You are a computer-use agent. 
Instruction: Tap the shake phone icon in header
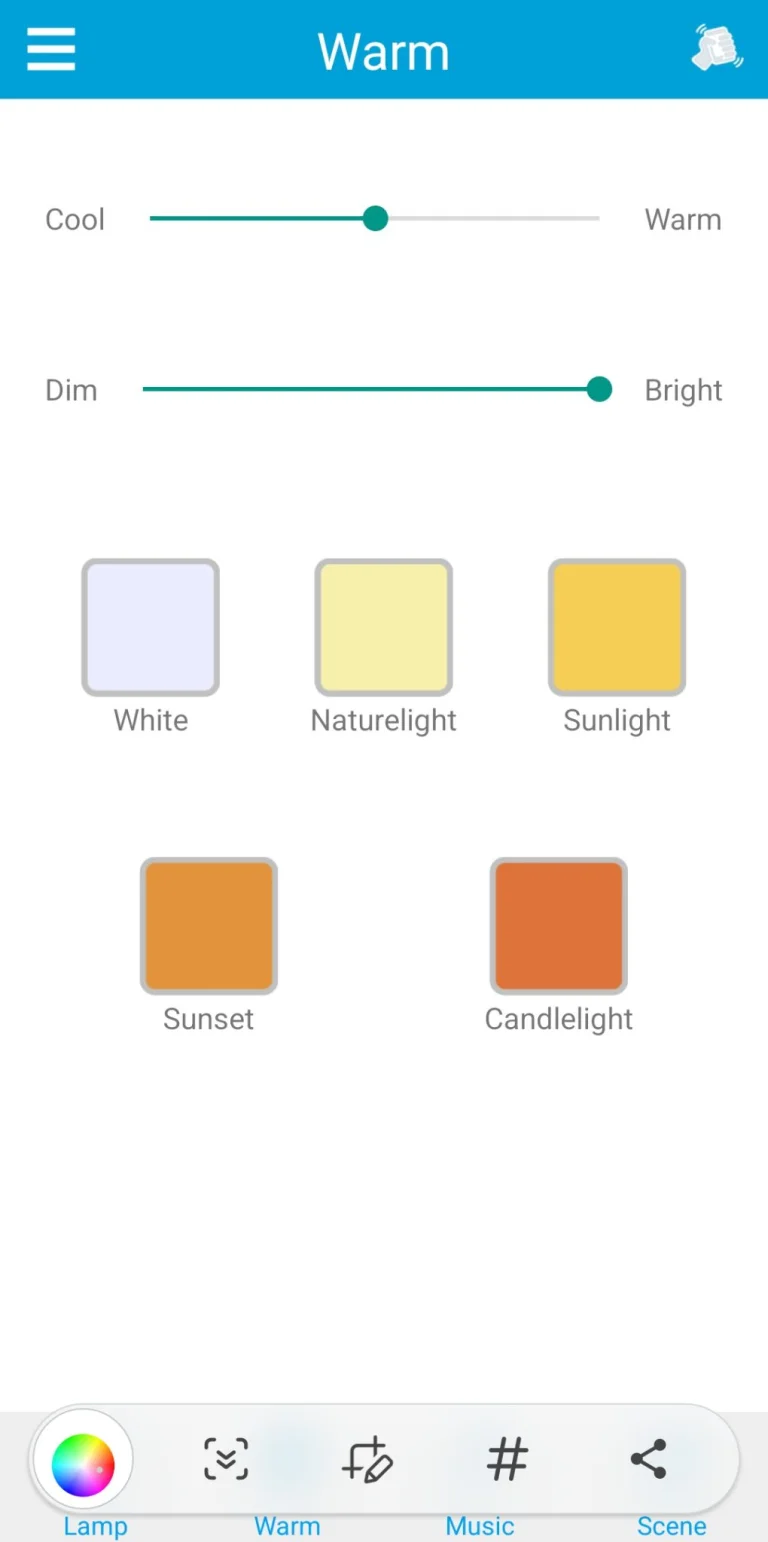click(717, 48)
